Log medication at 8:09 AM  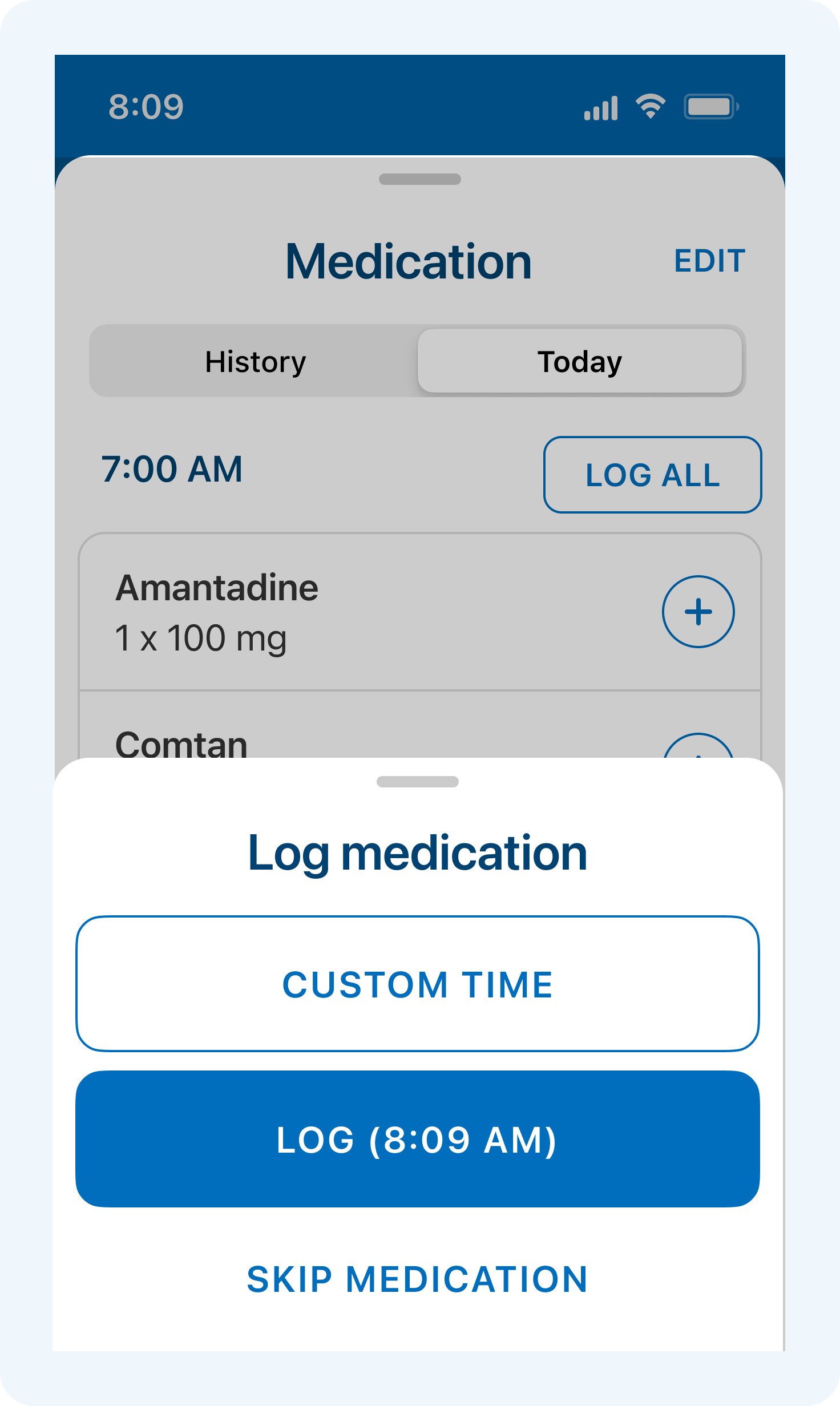click(x=418, y=1139)
